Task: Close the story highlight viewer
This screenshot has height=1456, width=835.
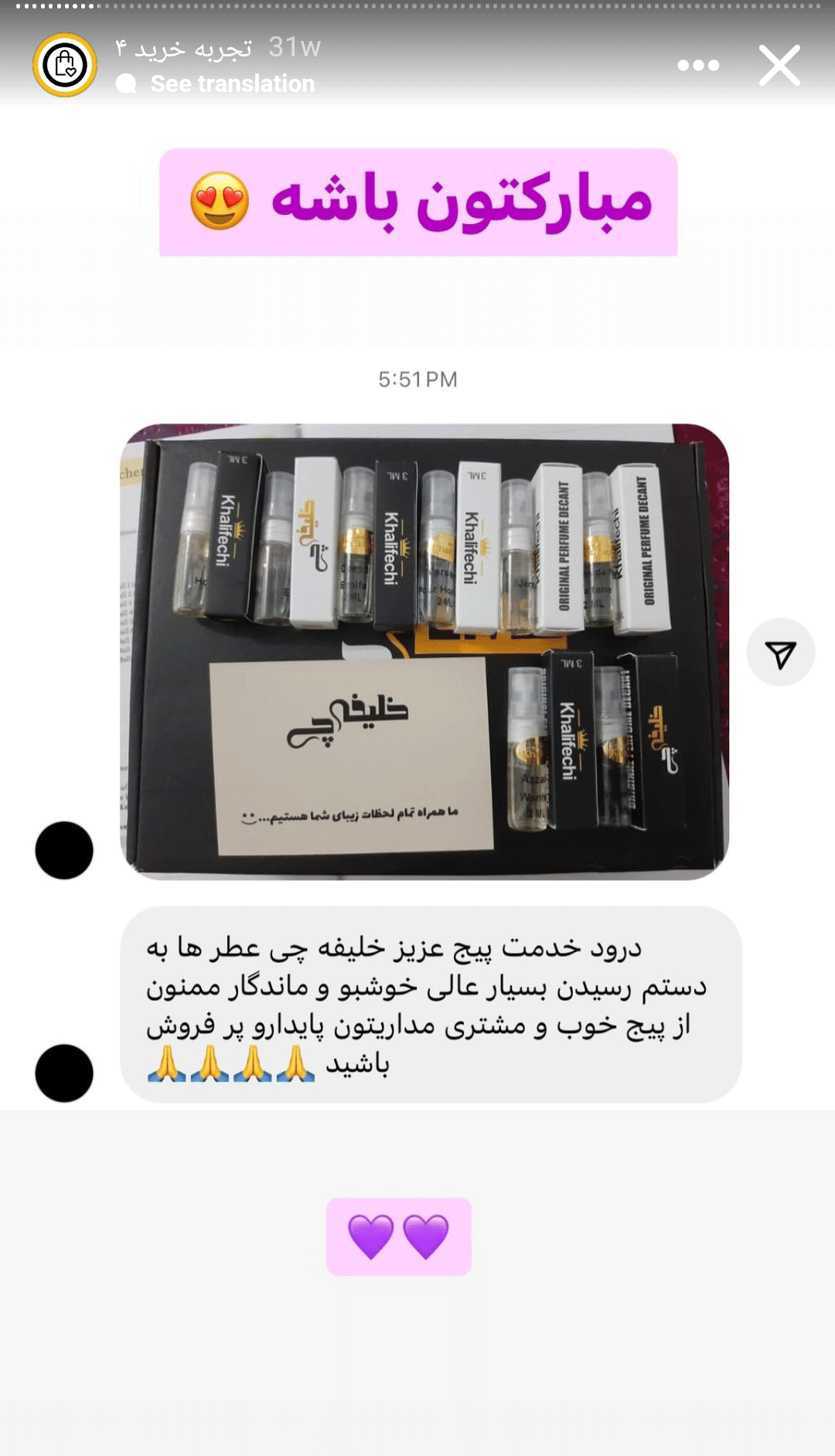Action: coord(779,65)
